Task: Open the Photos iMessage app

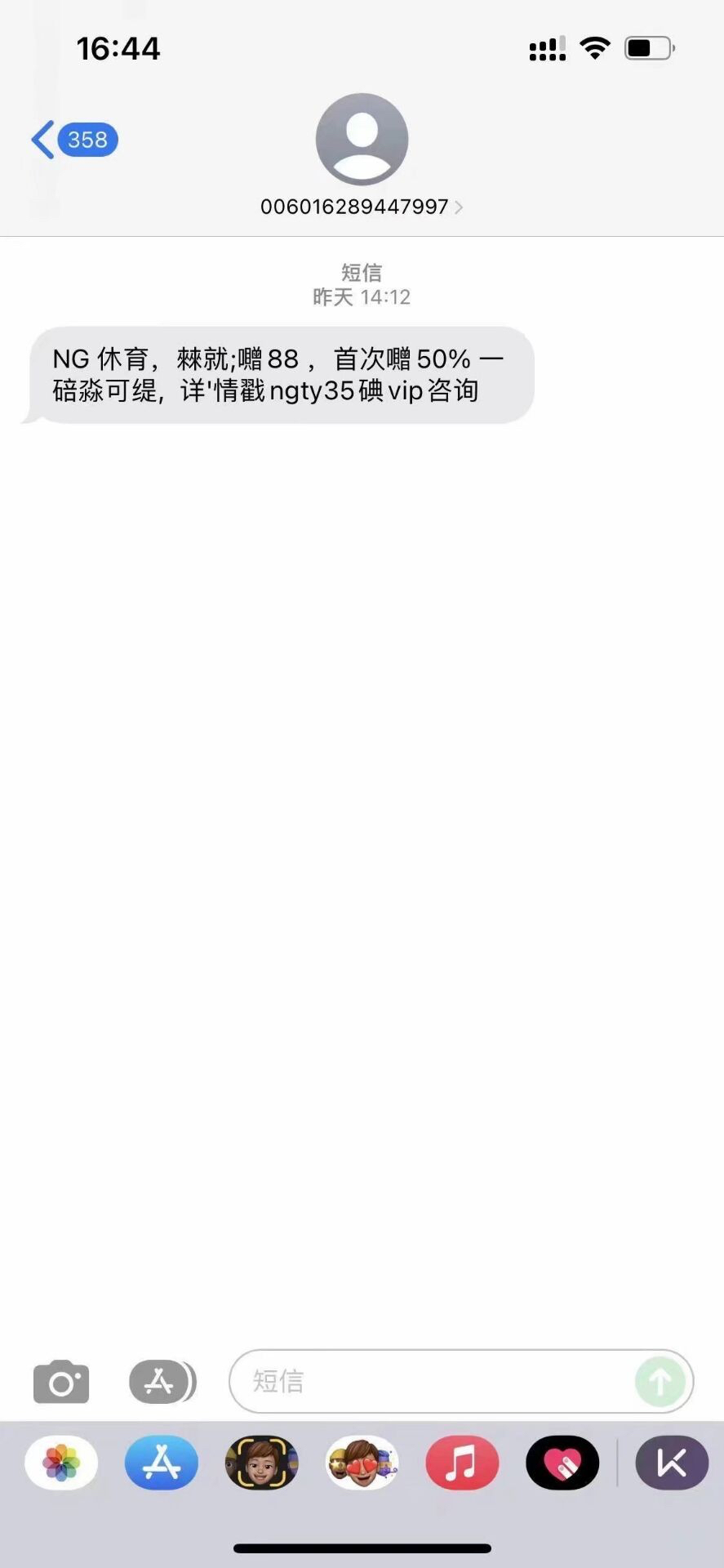Action: (61, 1463)
